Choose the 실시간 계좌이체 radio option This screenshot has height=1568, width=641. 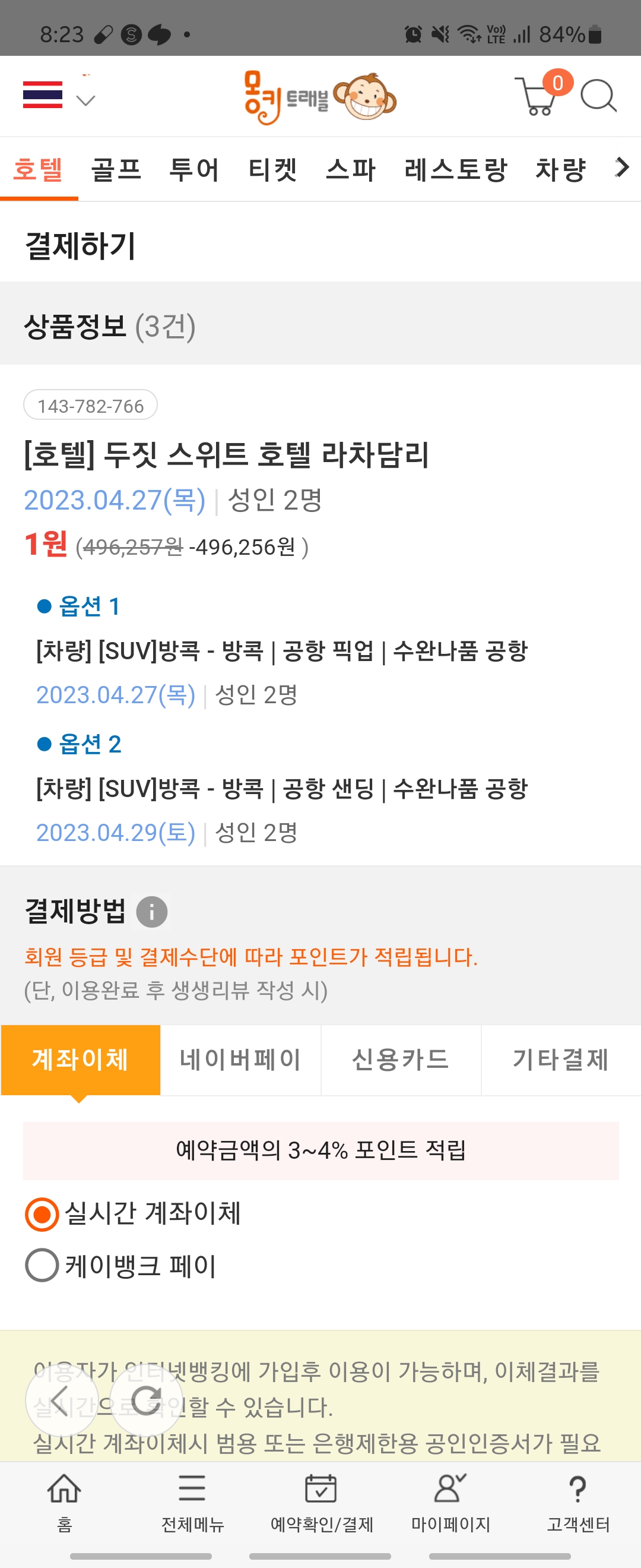point(42,1215)
